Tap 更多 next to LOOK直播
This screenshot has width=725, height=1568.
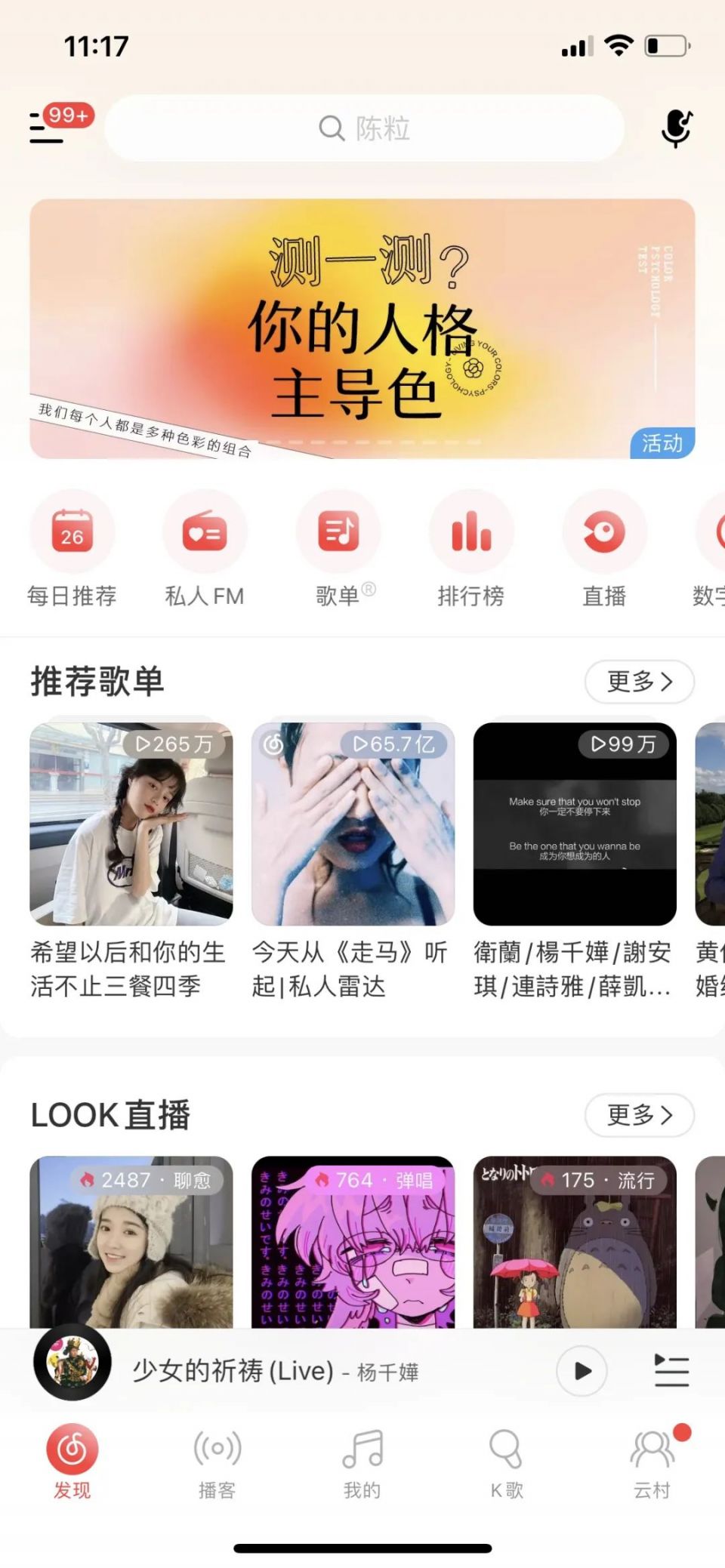pyautogui.click(x=639, y=1115)
